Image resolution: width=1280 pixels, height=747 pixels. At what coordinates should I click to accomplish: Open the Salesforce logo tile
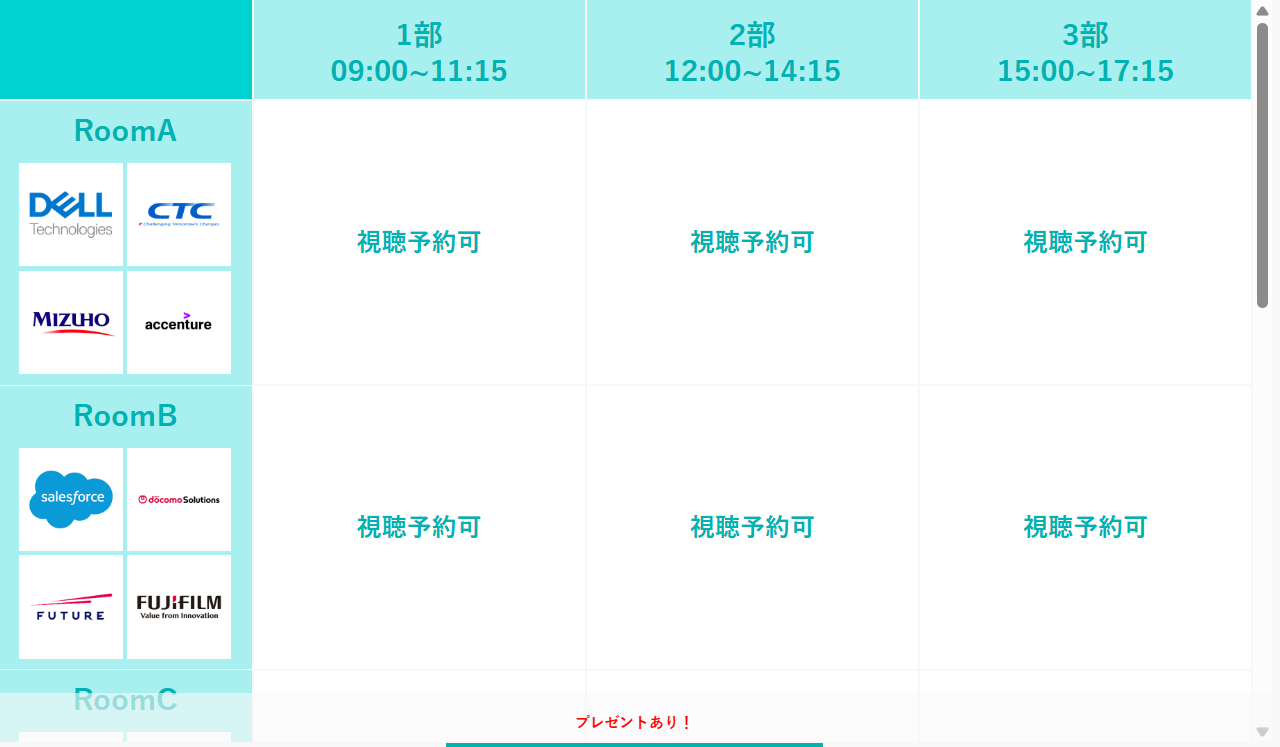pos(71,499)
